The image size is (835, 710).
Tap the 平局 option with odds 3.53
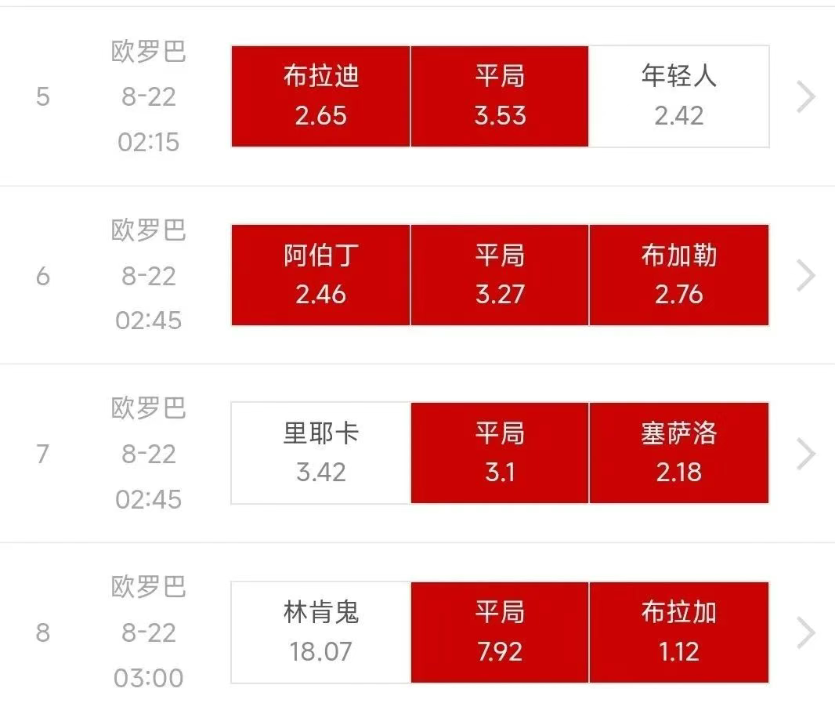pyautogui.click(x=500, y=96)
